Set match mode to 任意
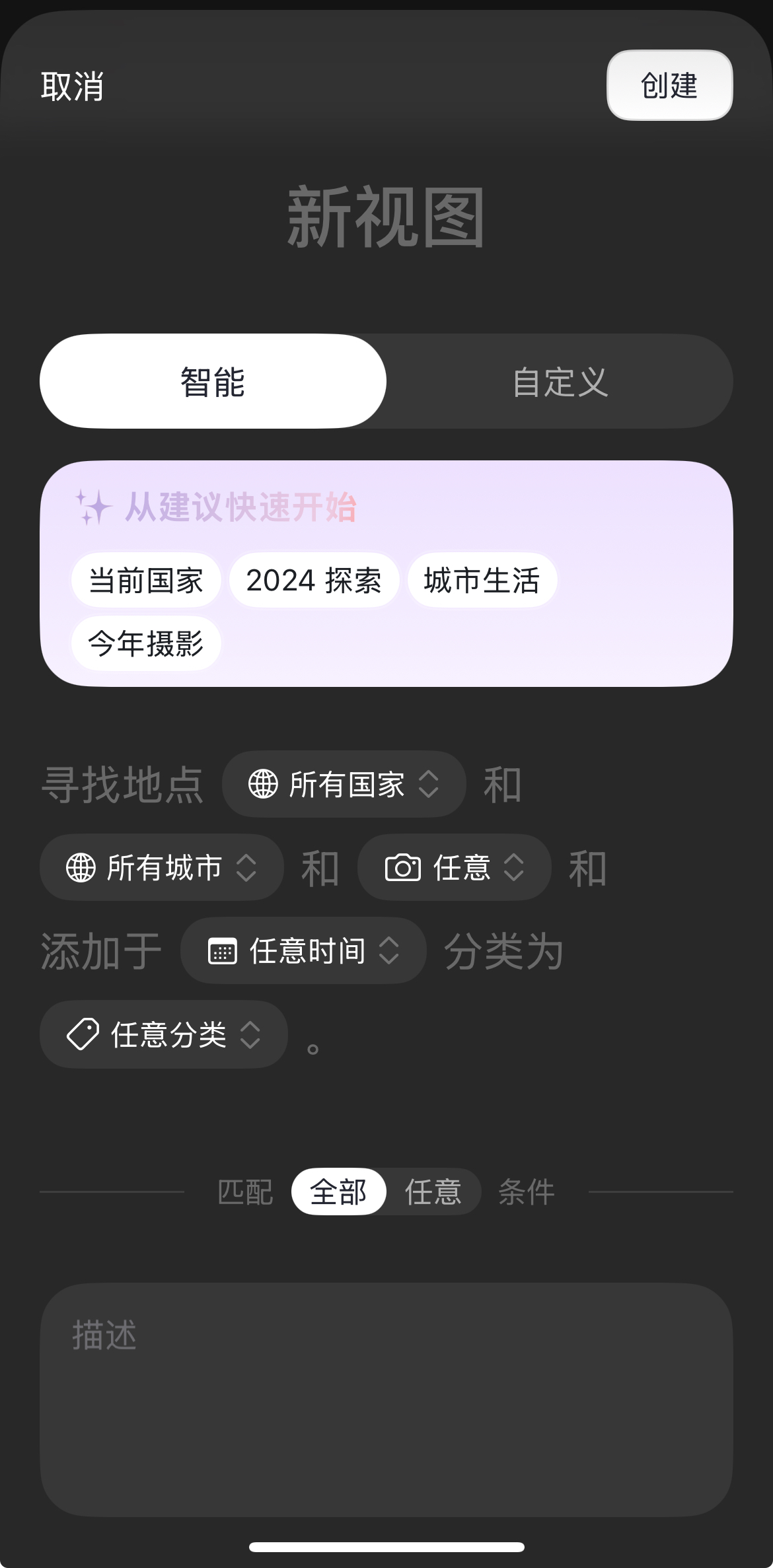Image resolution: width=773 pixels, height=1568 pixels. click(433, 1192)
